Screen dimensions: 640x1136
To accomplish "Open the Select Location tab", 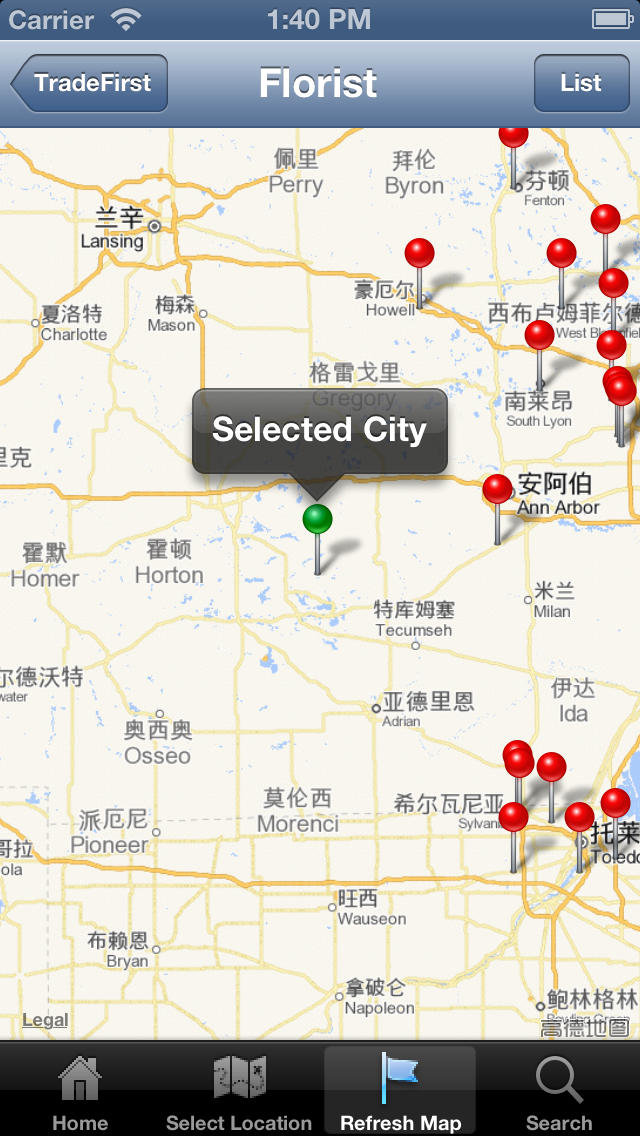I will click(x=239, y=1090).
